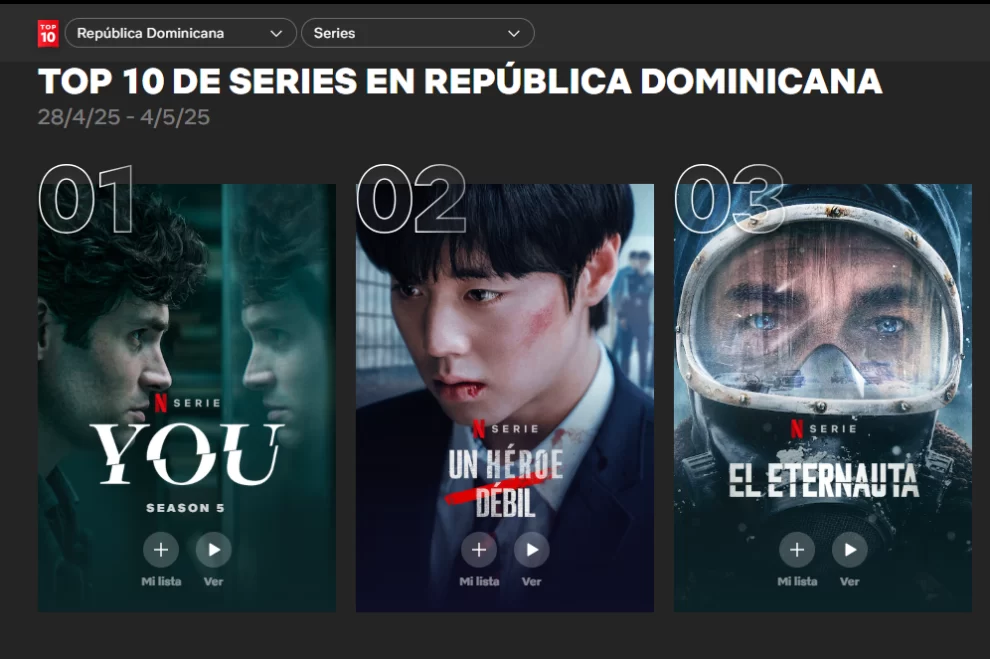Add YOU to Mi lista
This screenshot has height=659, width=990.
pos(161,549)
